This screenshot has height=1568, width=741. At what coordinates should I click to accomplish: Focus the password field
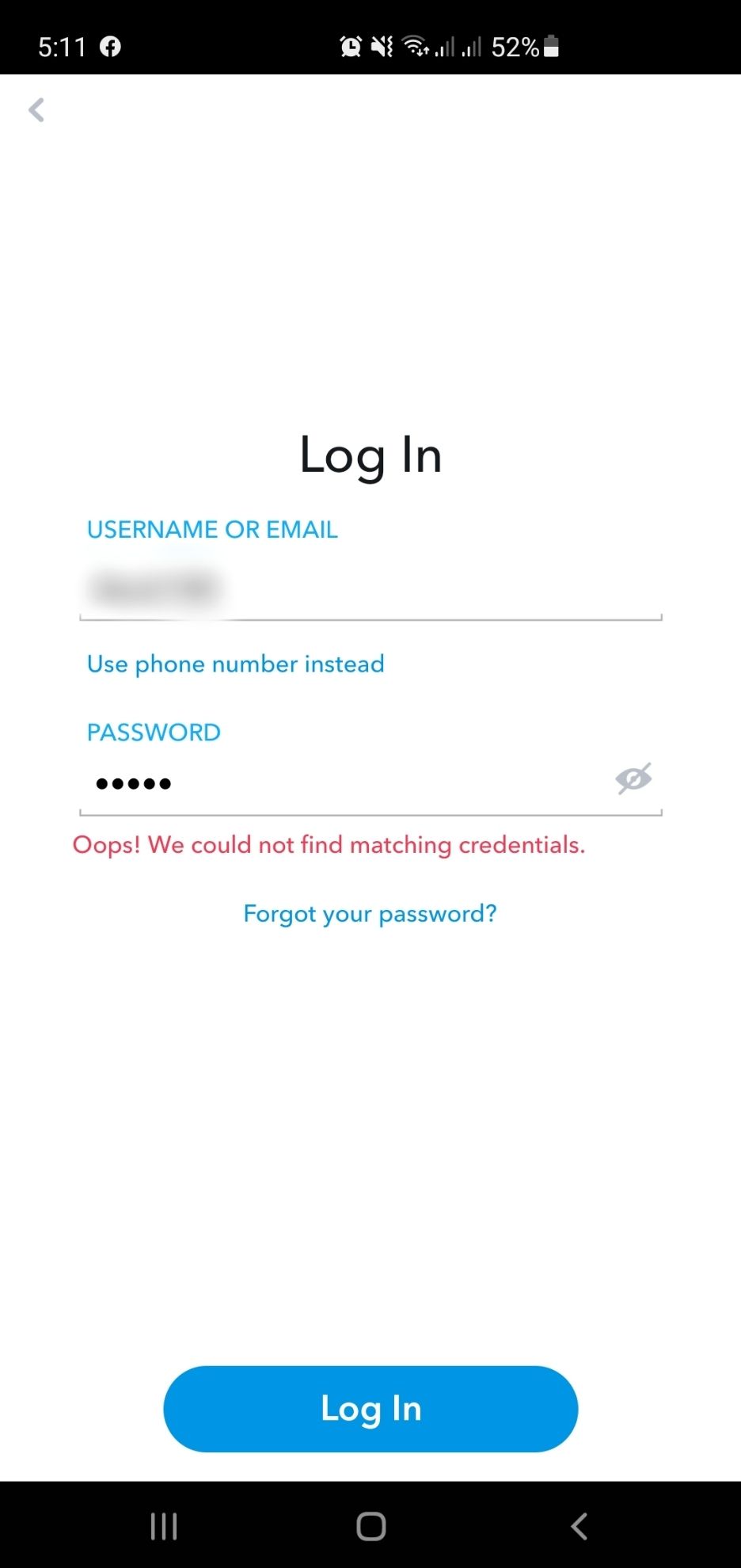tap(340, 783)
